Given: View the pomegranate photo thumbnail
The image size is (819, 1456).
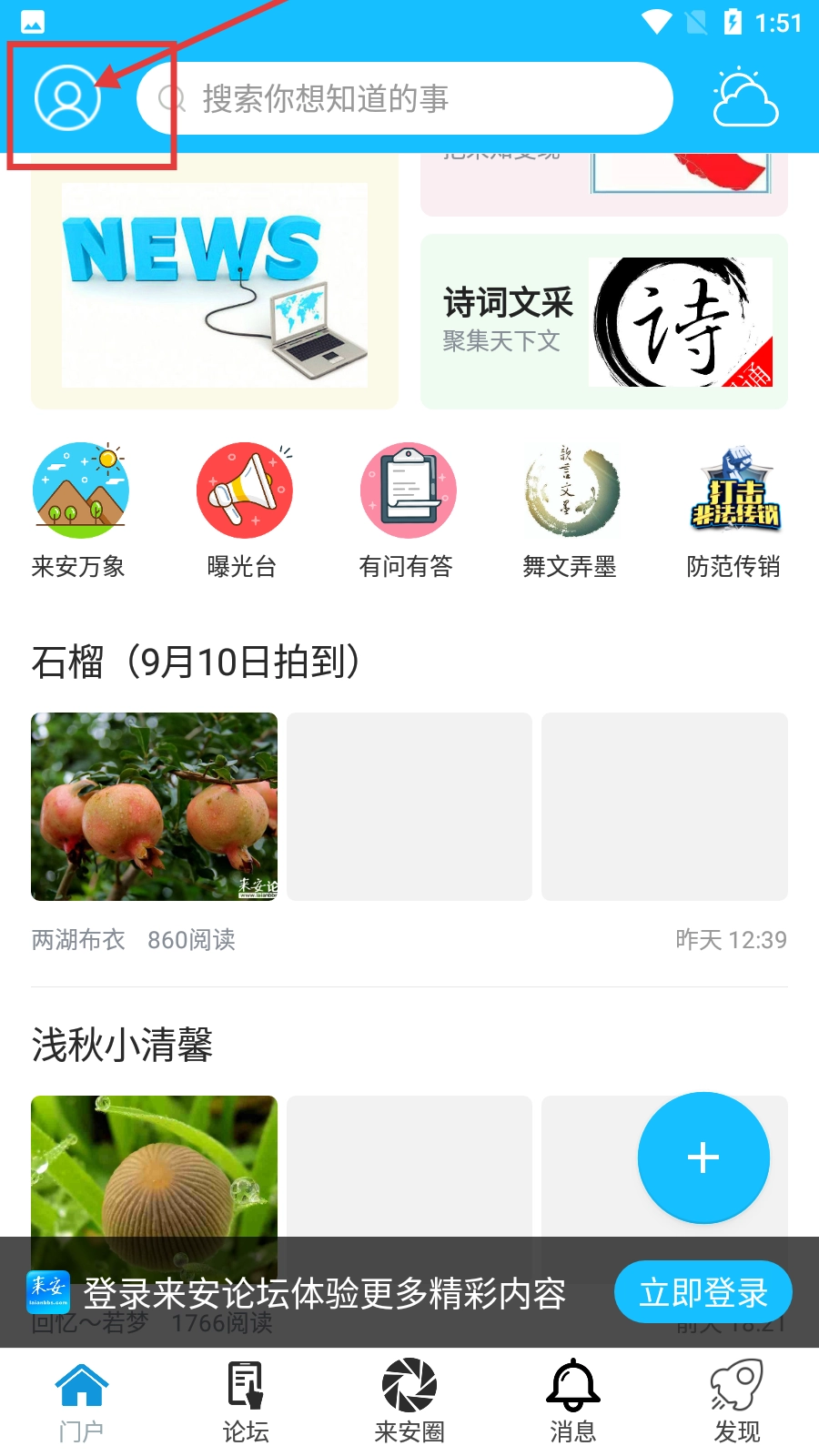Looking at the screenshot, I should 154,806.
